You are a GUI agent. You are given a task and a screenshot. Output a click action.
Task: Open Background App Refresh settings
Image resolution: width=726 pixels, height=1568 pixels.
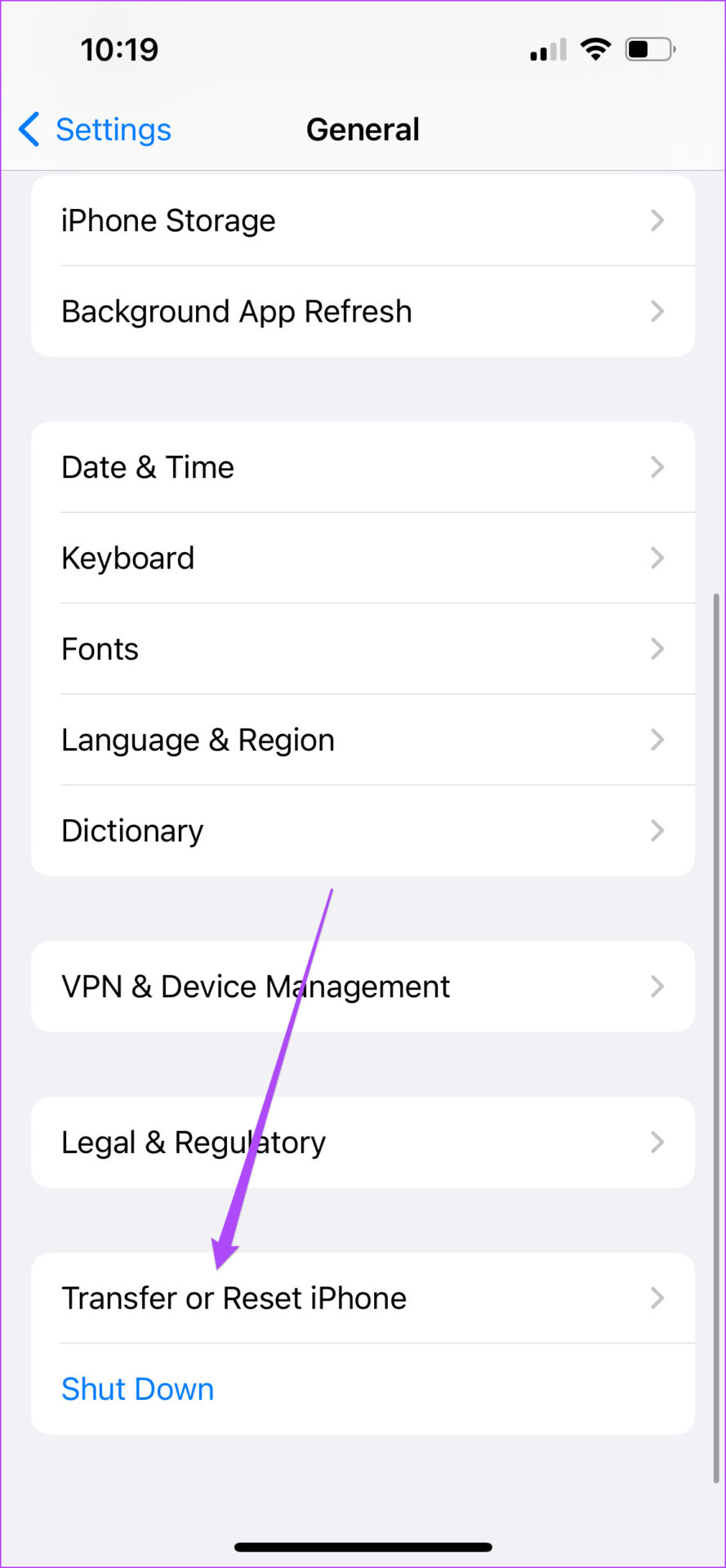pos(363,311)
